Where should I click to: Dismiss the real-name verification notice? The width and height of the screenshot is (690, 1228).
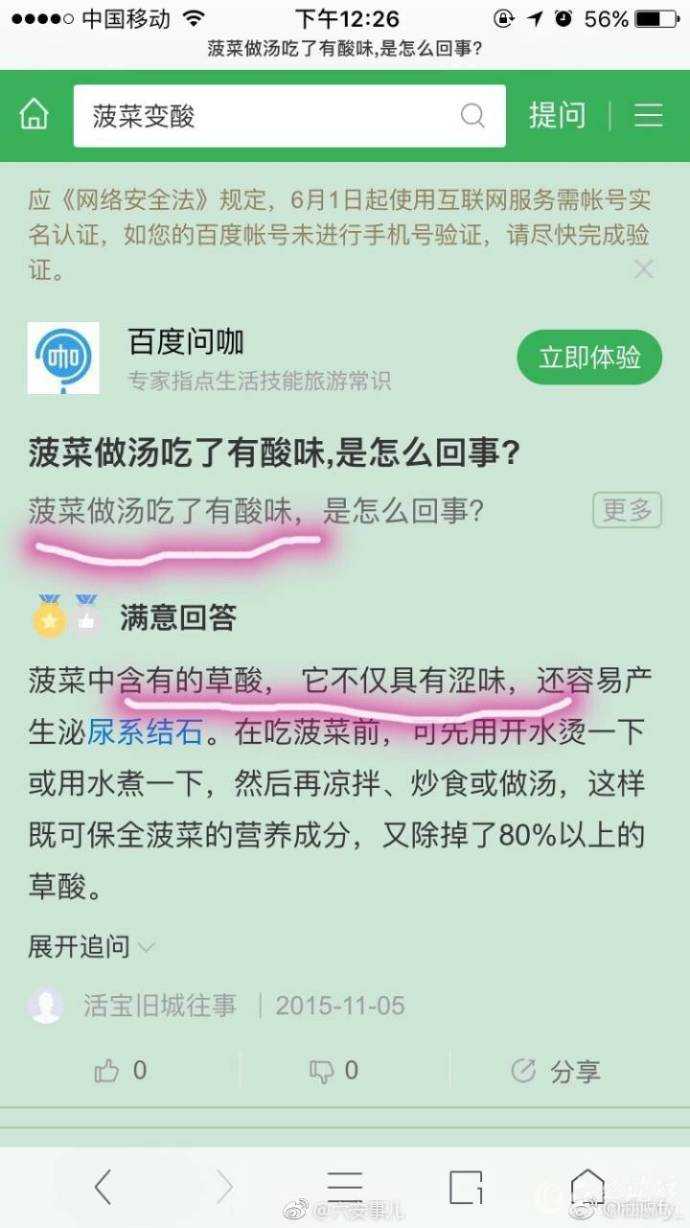pos(644,269)
